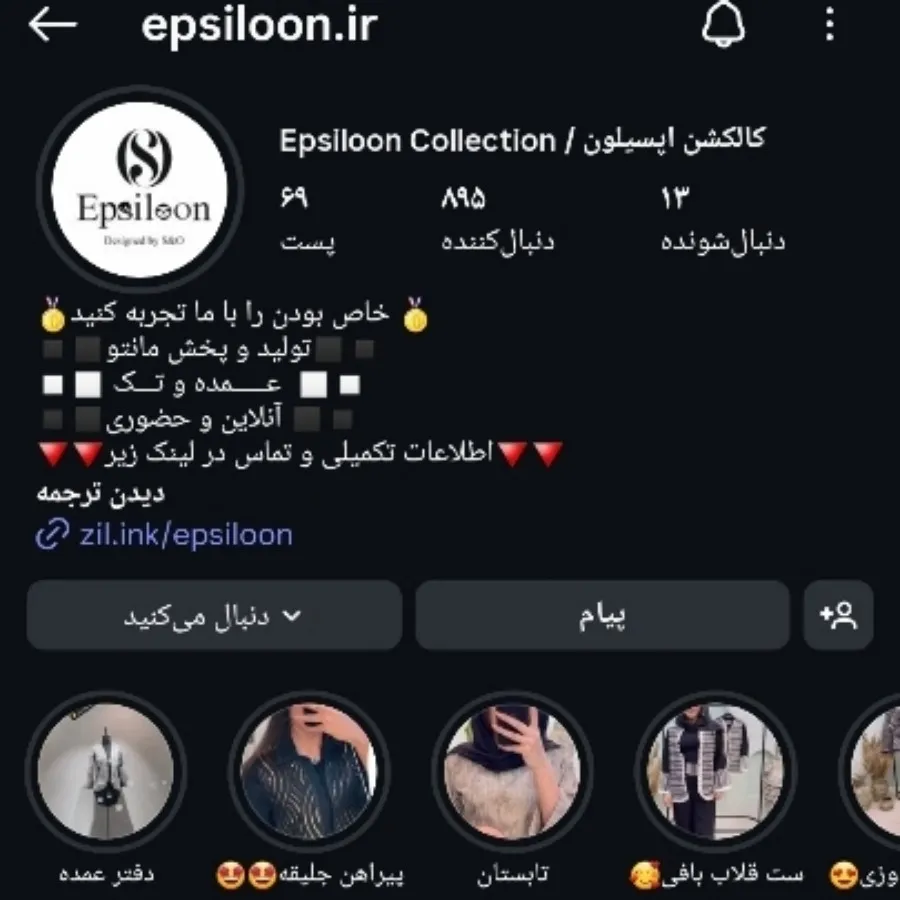The width and height of the screenshot is (900, 900).
Task: Tap دیدن ترجمه to translate bio
Action: point(101,494)
